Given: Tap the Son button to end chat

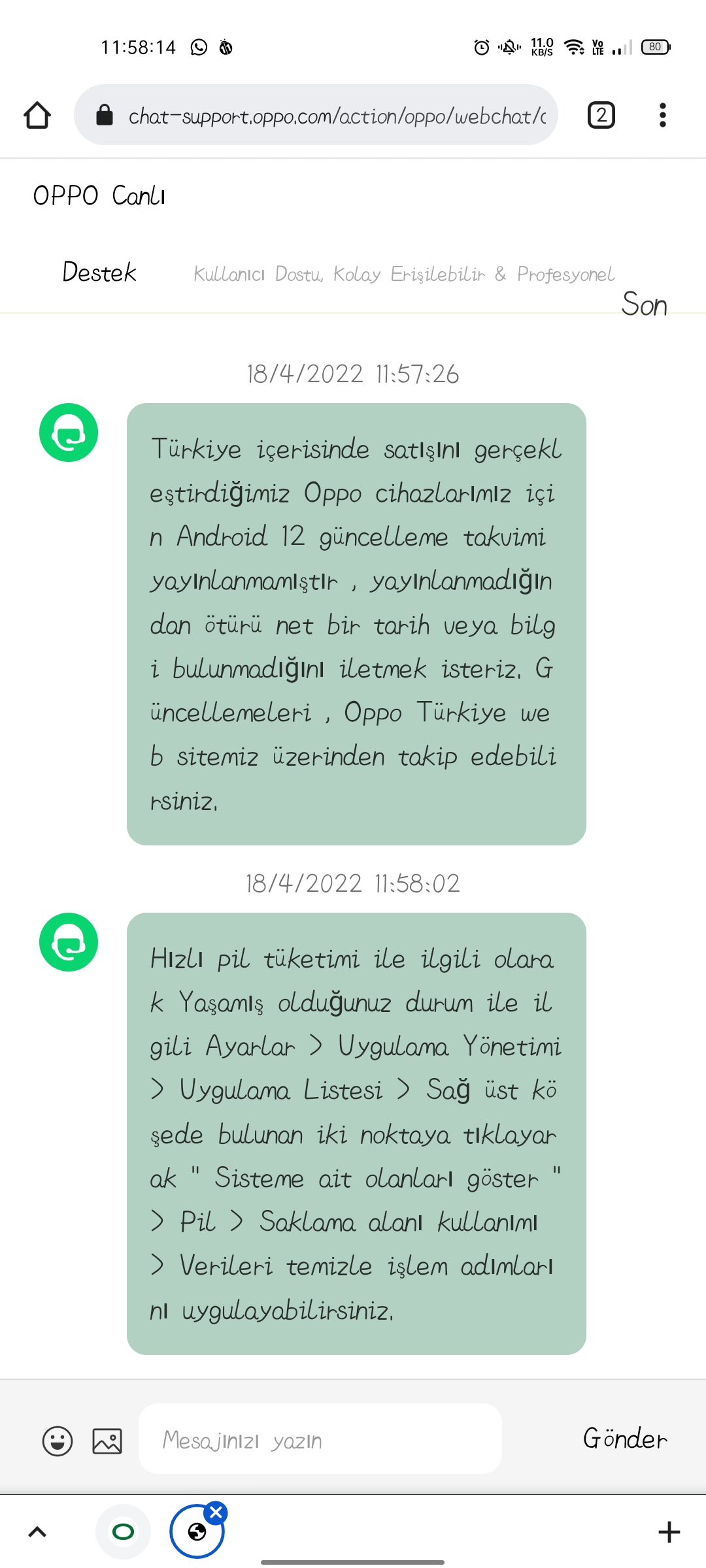Looking at the screenshot, I should 645,304.
